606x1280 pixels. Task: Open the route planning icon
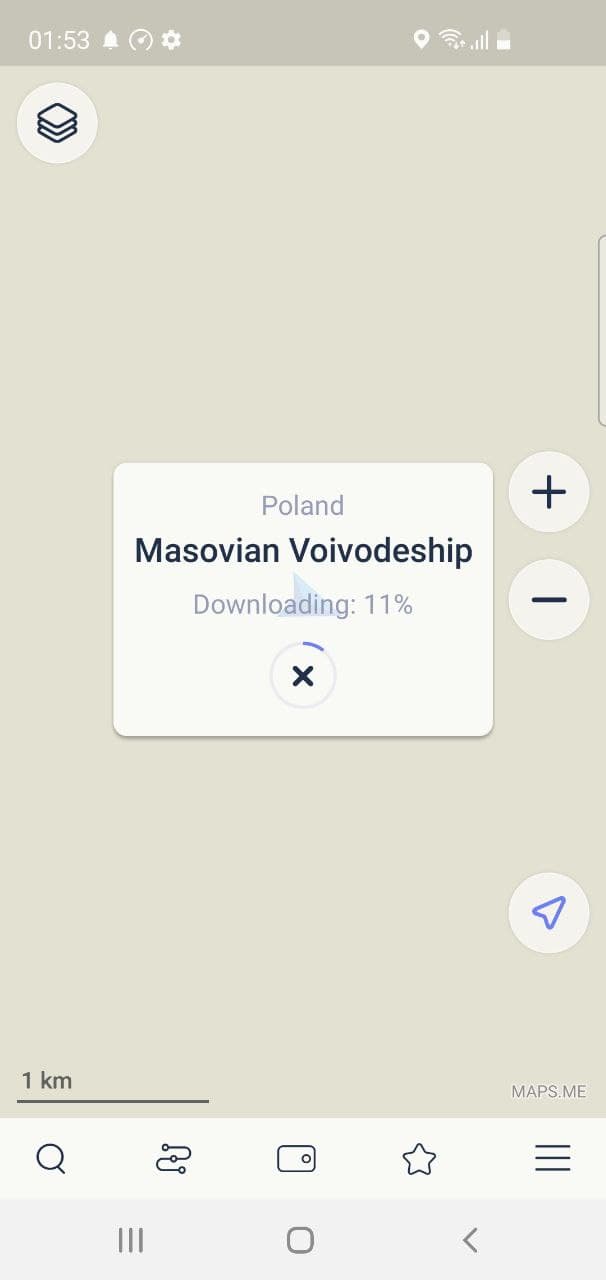pos(174,1159)
